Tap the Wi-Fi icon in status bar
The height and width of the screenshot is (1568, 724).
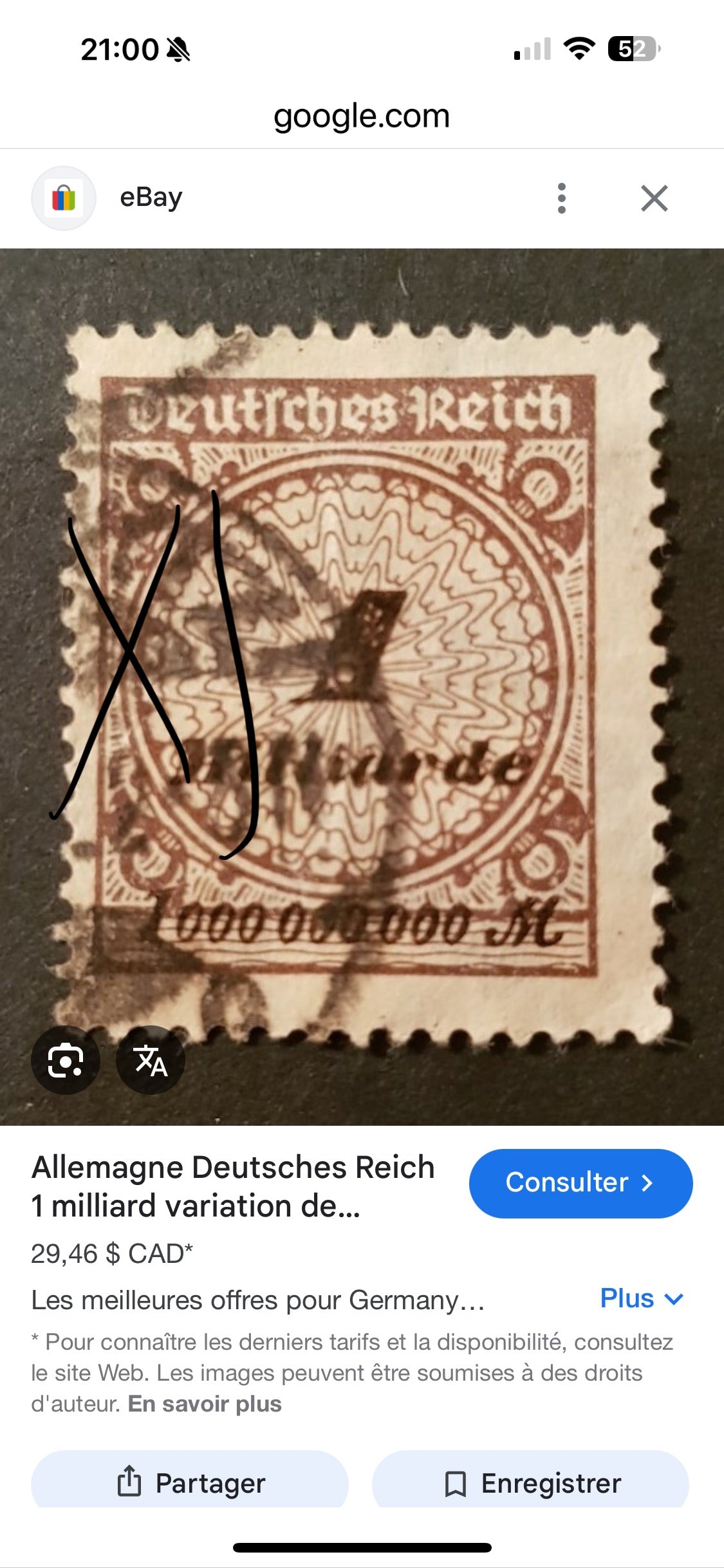tap(579, 48)
